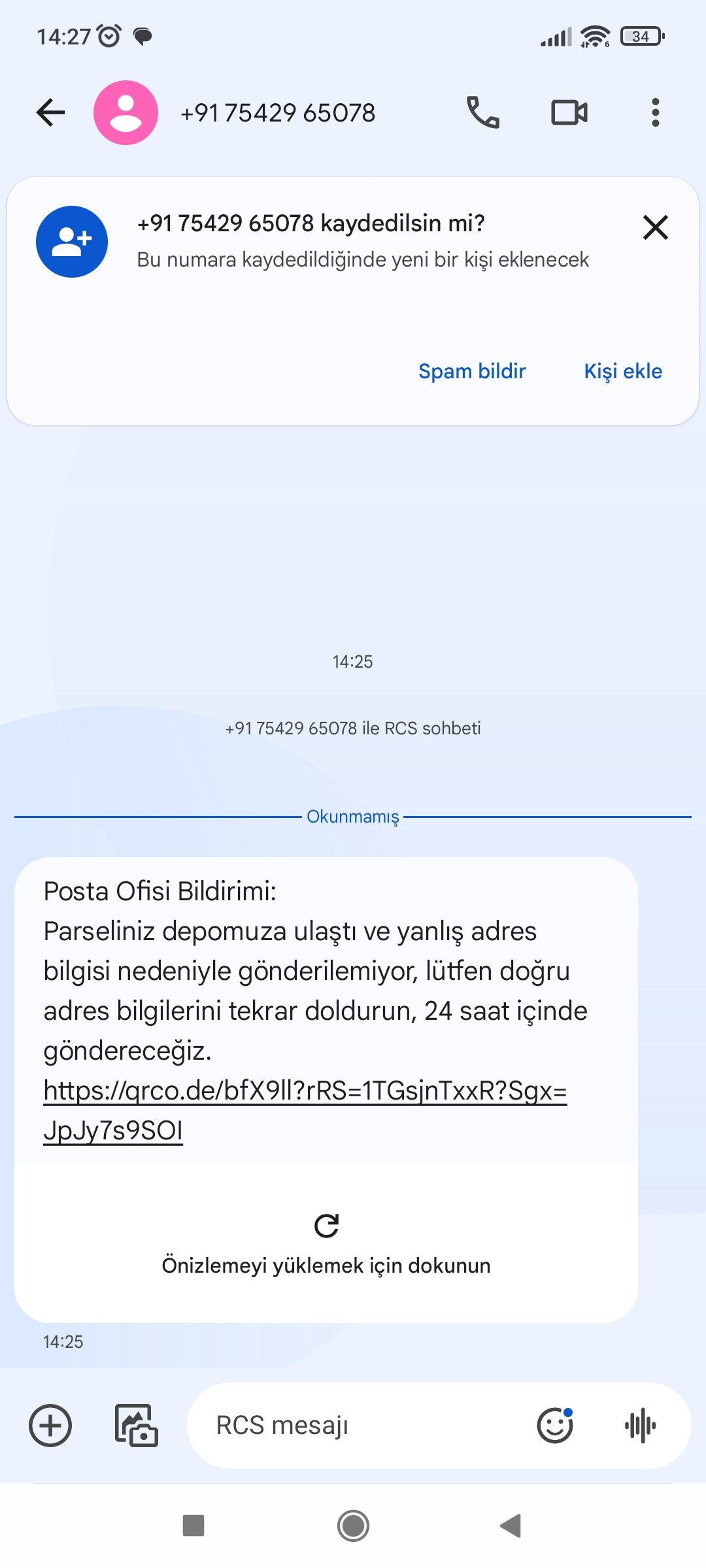
Task: Record a voice message
Action: [x=641, y=1426]
